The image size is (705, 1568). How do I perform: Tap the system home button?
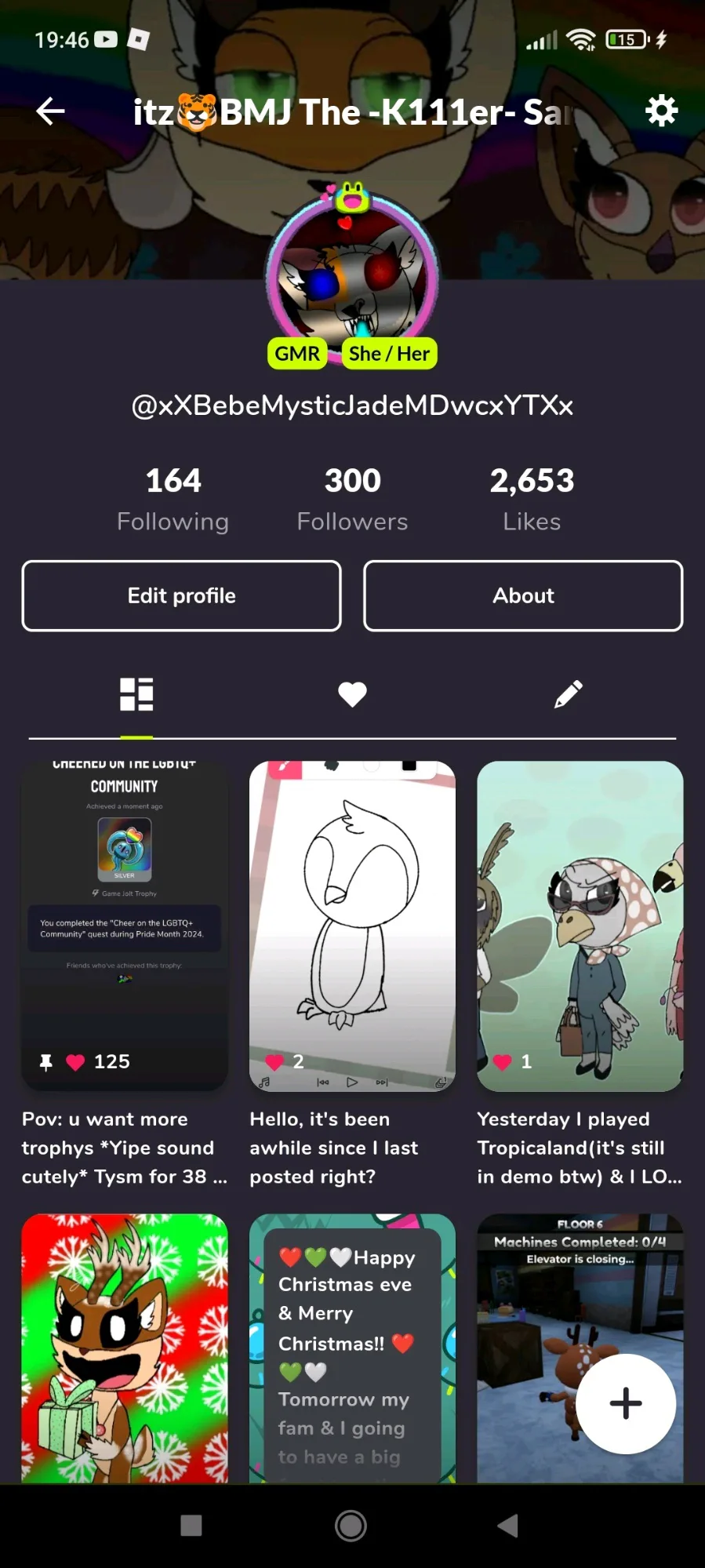click(x=351, y=1526)
